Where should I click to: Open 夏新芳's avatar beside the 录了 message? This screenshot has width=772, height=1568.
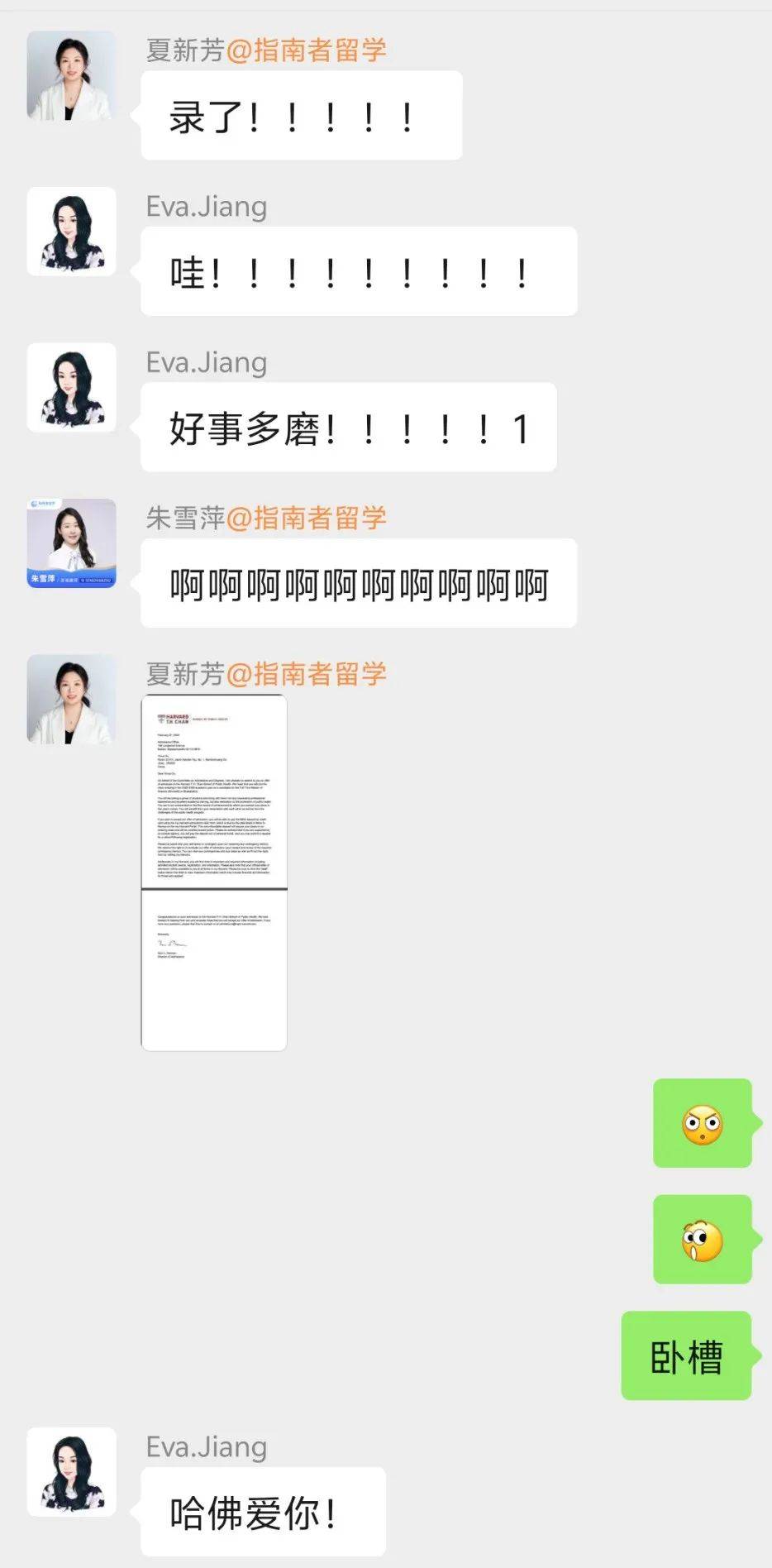click(x=71, y=76)
